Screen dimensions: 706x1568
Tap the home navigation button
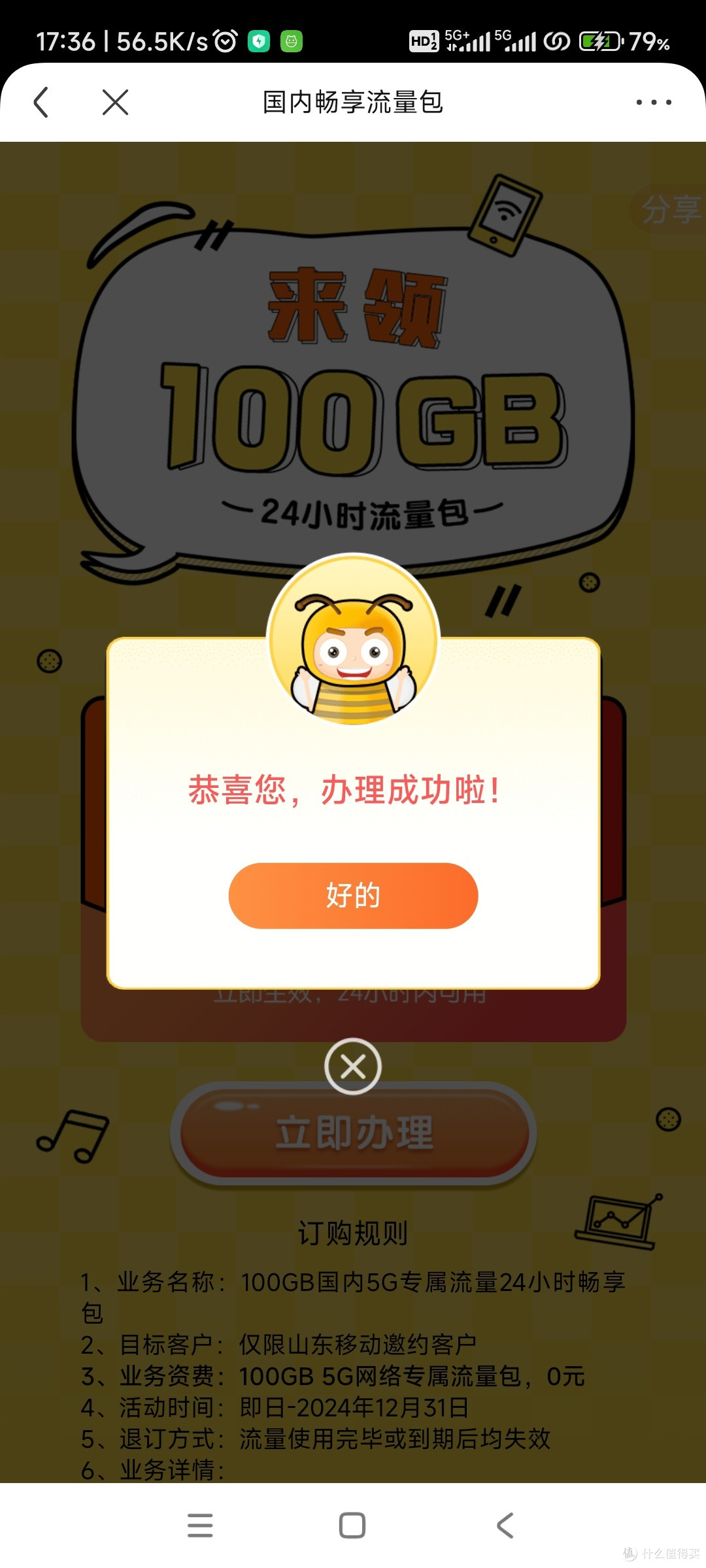point(353,1525)
